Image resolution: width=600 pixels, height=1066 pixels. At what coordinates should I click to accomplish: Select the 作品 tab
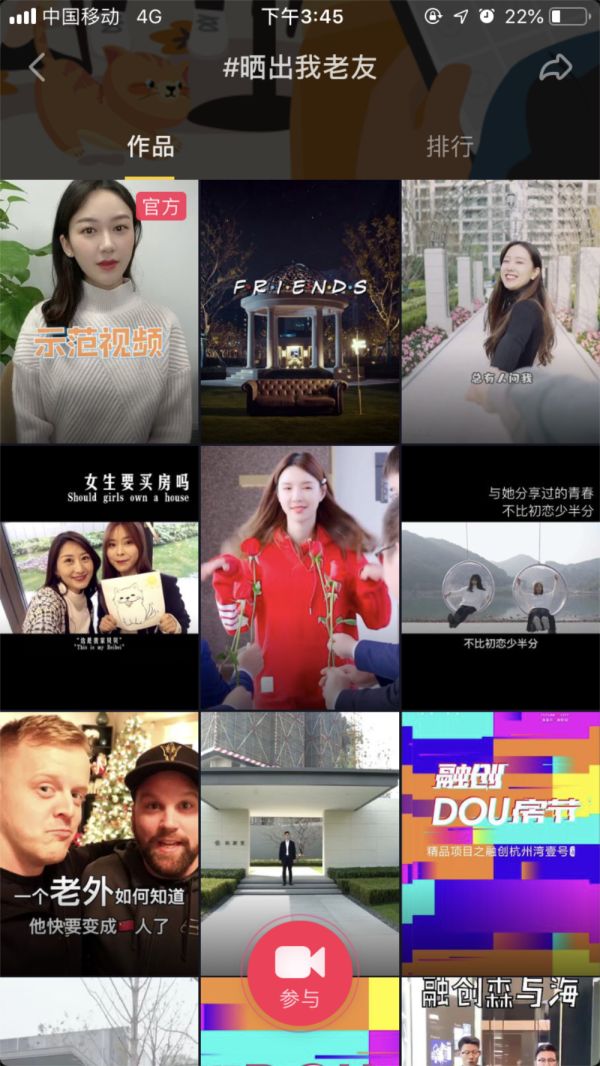pyautogui.click(x=150, y=146)
